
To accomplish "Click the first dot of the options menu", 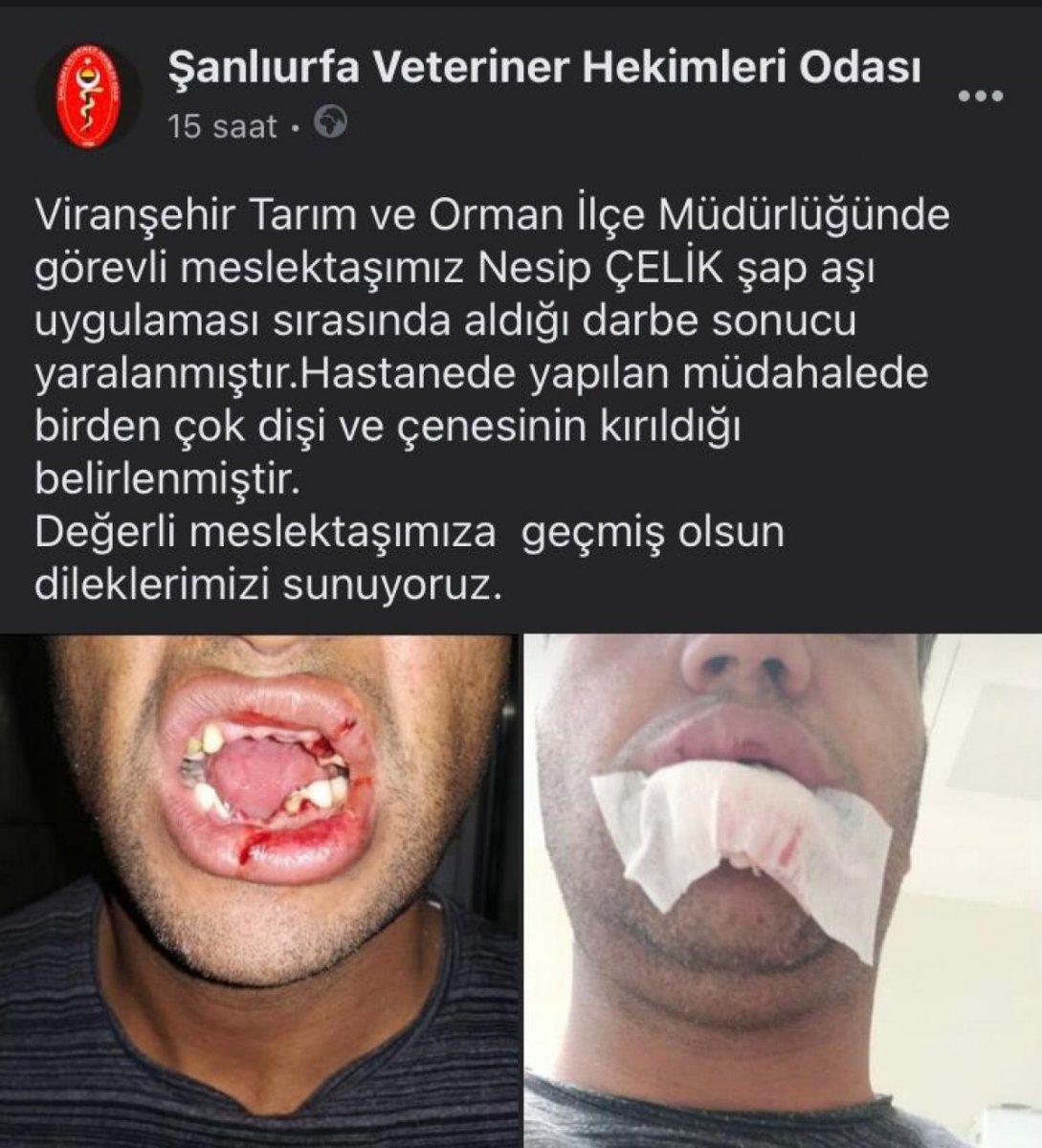I will click(x=963, y=94).
